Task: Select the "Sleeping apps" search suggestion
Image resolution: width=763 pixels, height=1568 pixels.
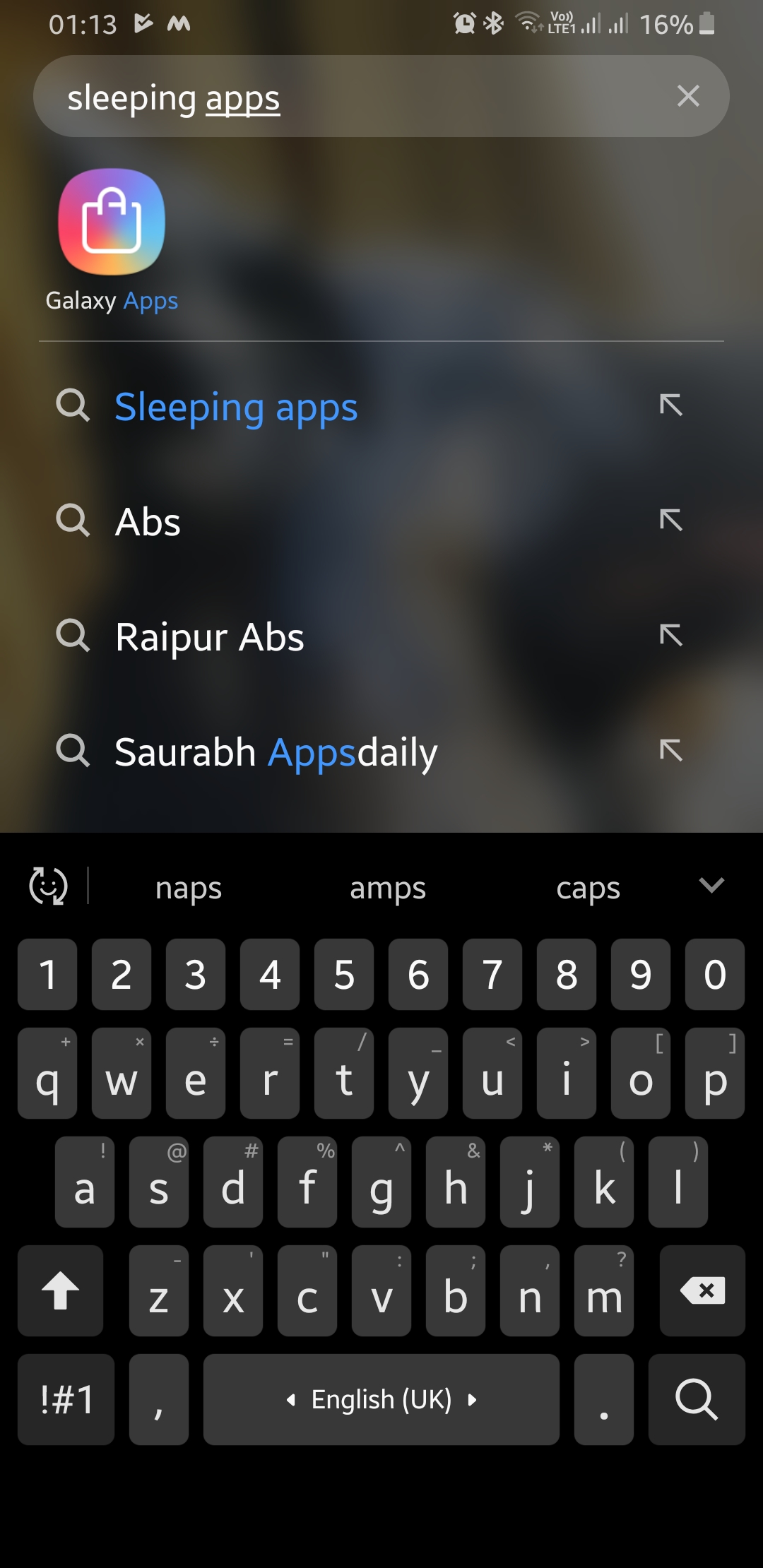Action: tap(236, 408)
